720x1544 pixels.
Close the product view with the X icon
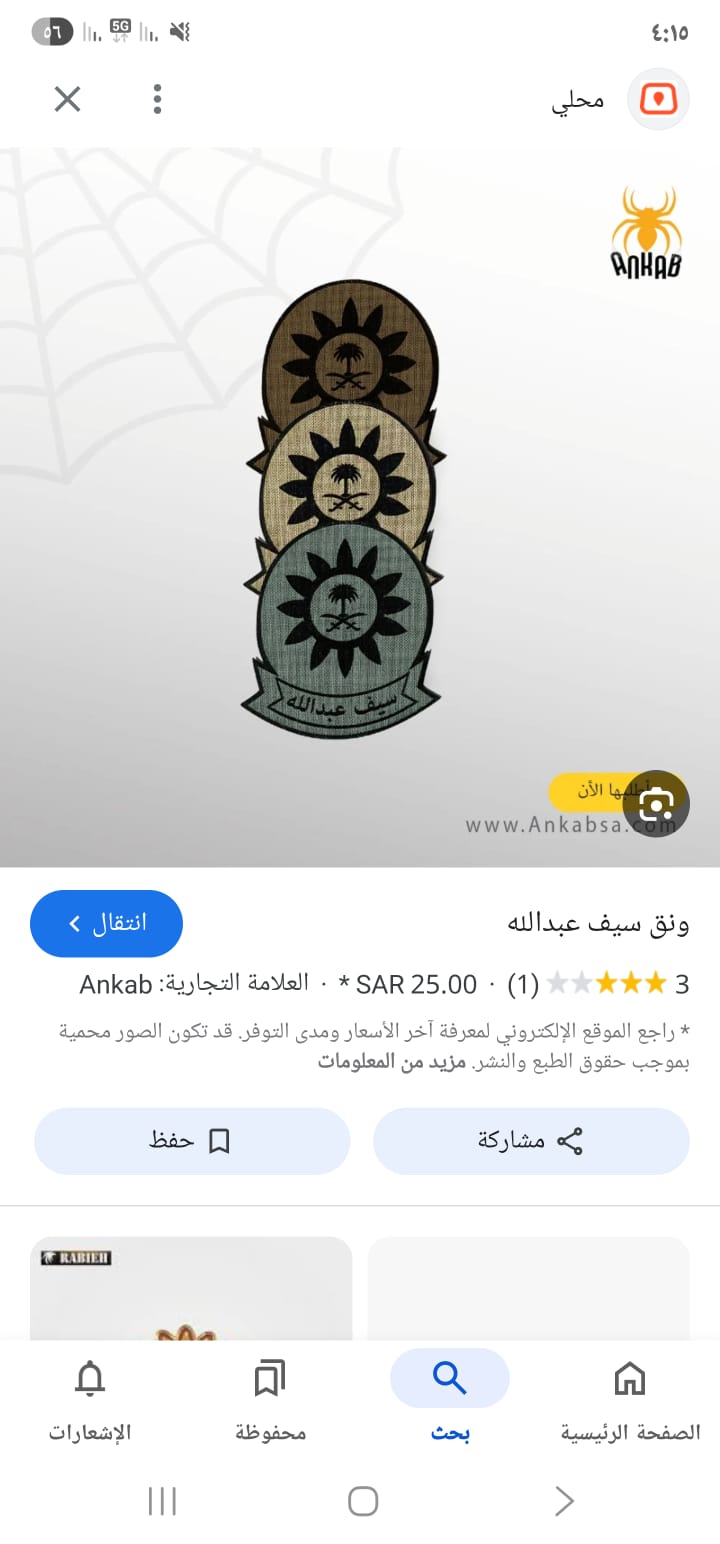point(67,99)
